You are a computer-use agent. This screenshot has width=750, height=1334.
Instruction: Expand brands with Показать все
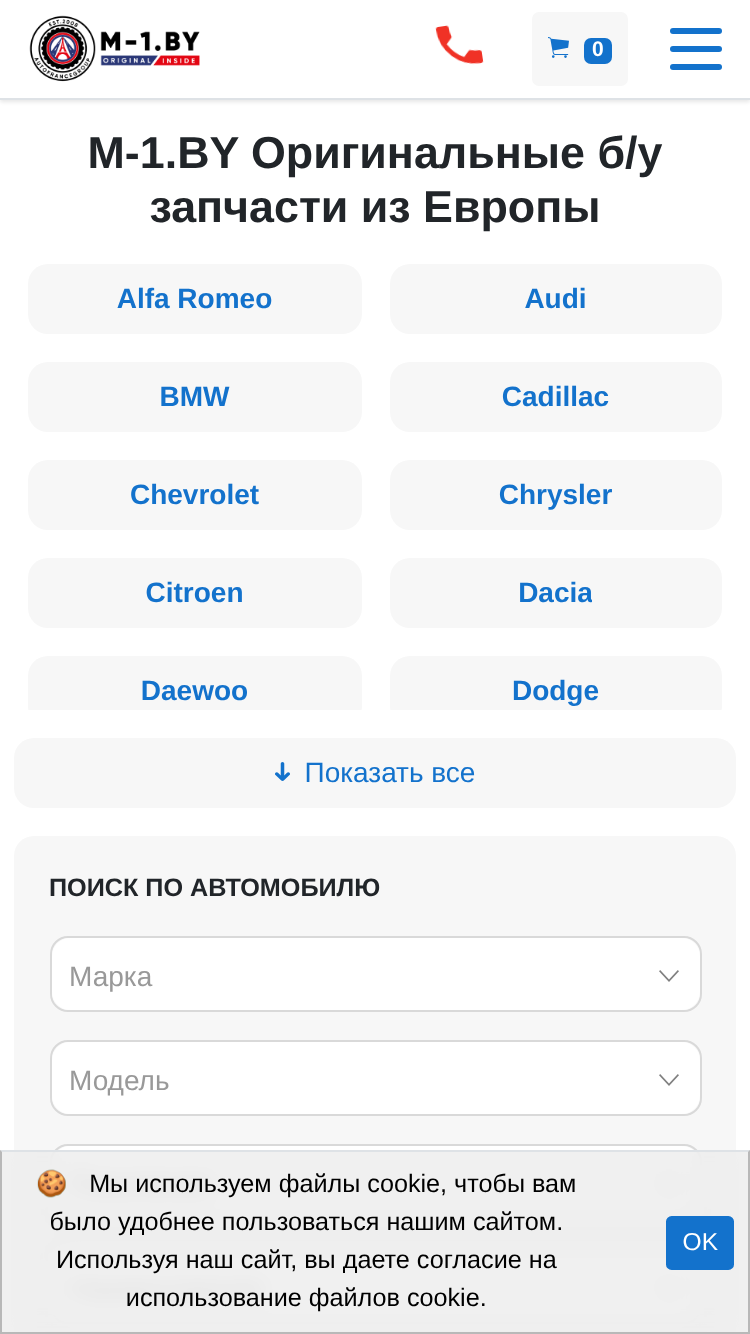375,773
